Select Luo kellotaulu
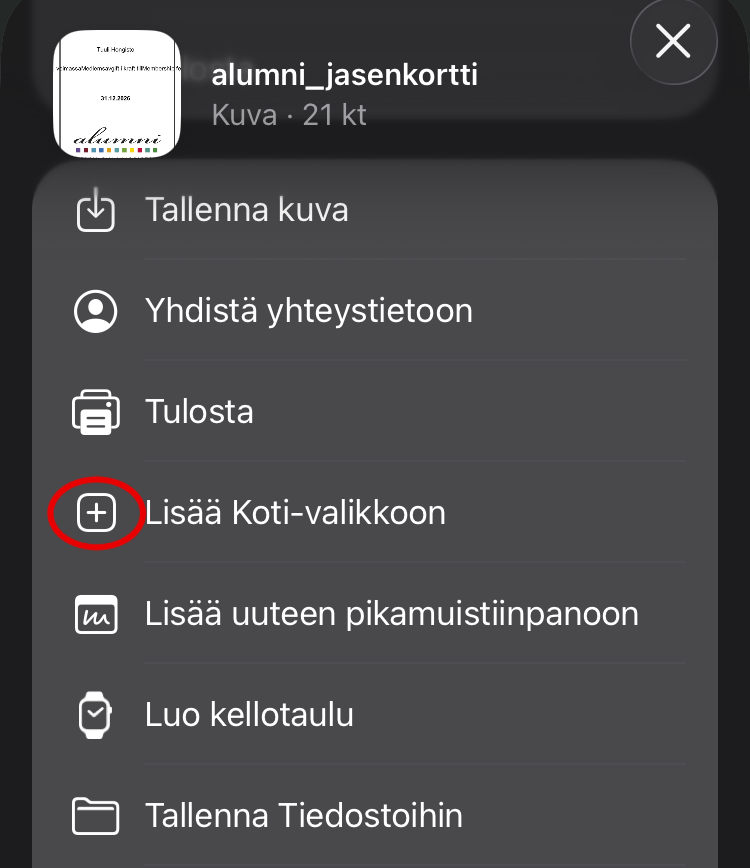The height and width of the screenshot is (868, 750). point(249,715)
